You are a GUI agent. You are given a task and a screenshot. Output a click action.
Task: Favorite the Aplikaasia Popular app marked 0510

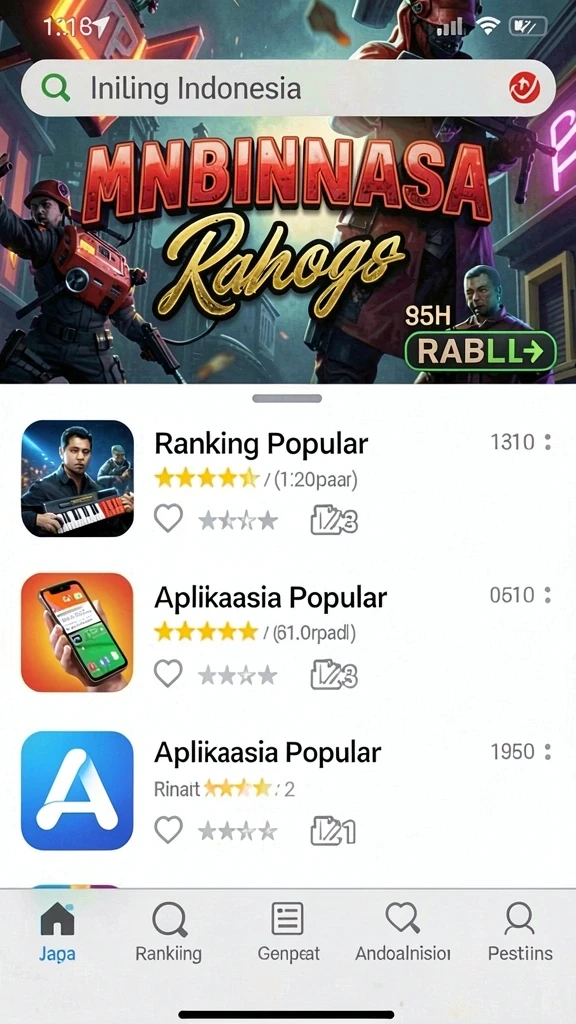168,673
